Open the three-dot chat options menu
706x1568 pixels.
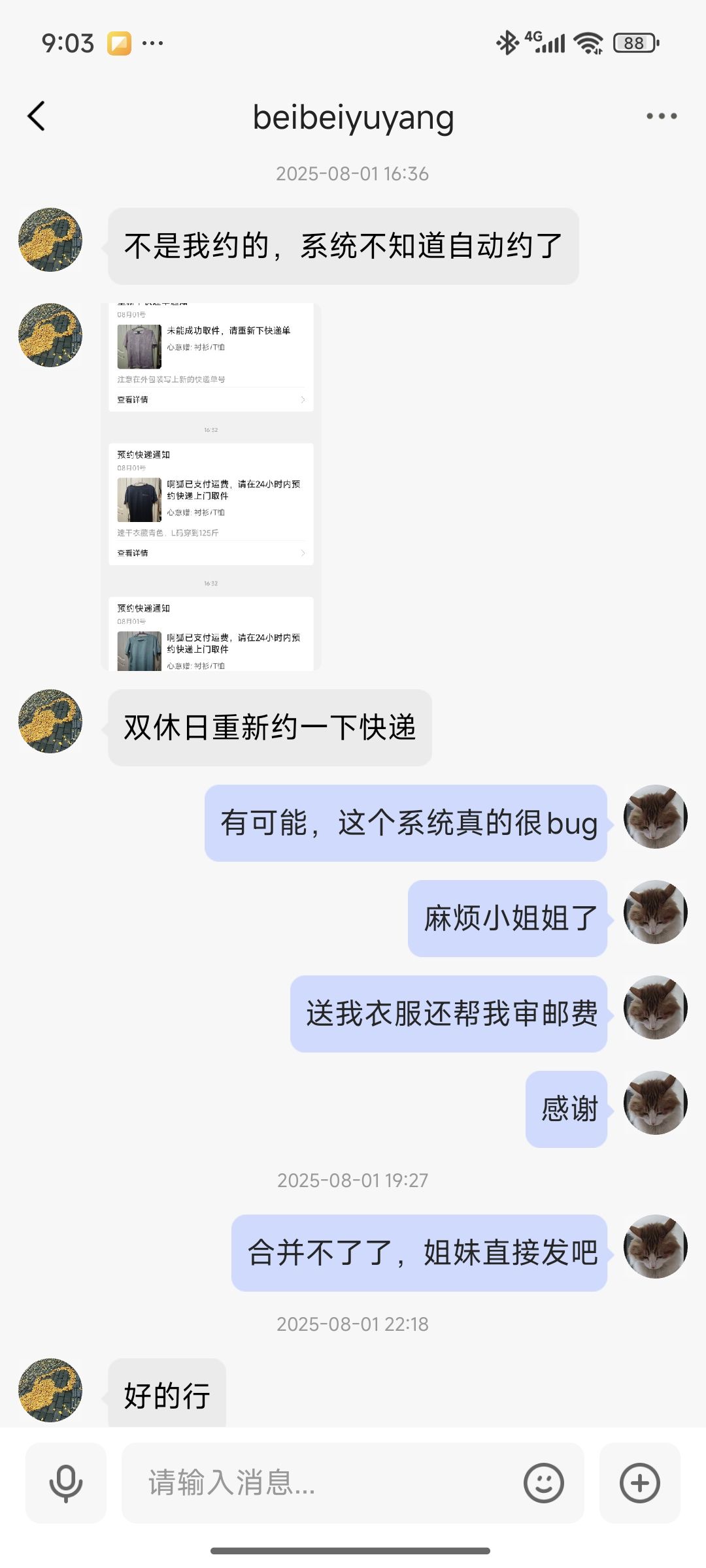click(x=661, y=116)
